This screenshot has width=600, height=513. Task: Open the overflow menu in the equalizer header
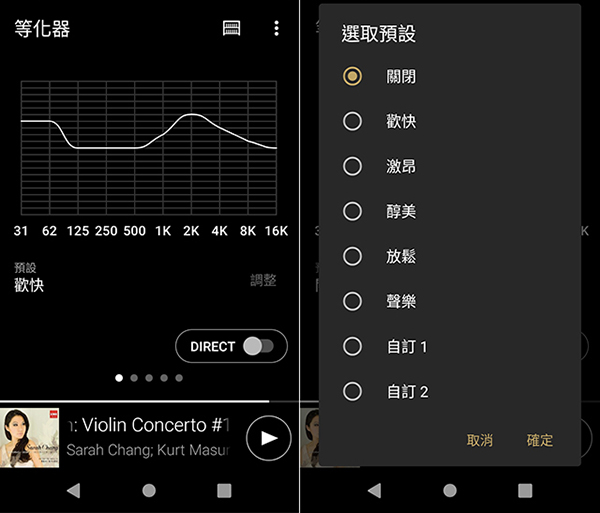click(x=277, y=28)
